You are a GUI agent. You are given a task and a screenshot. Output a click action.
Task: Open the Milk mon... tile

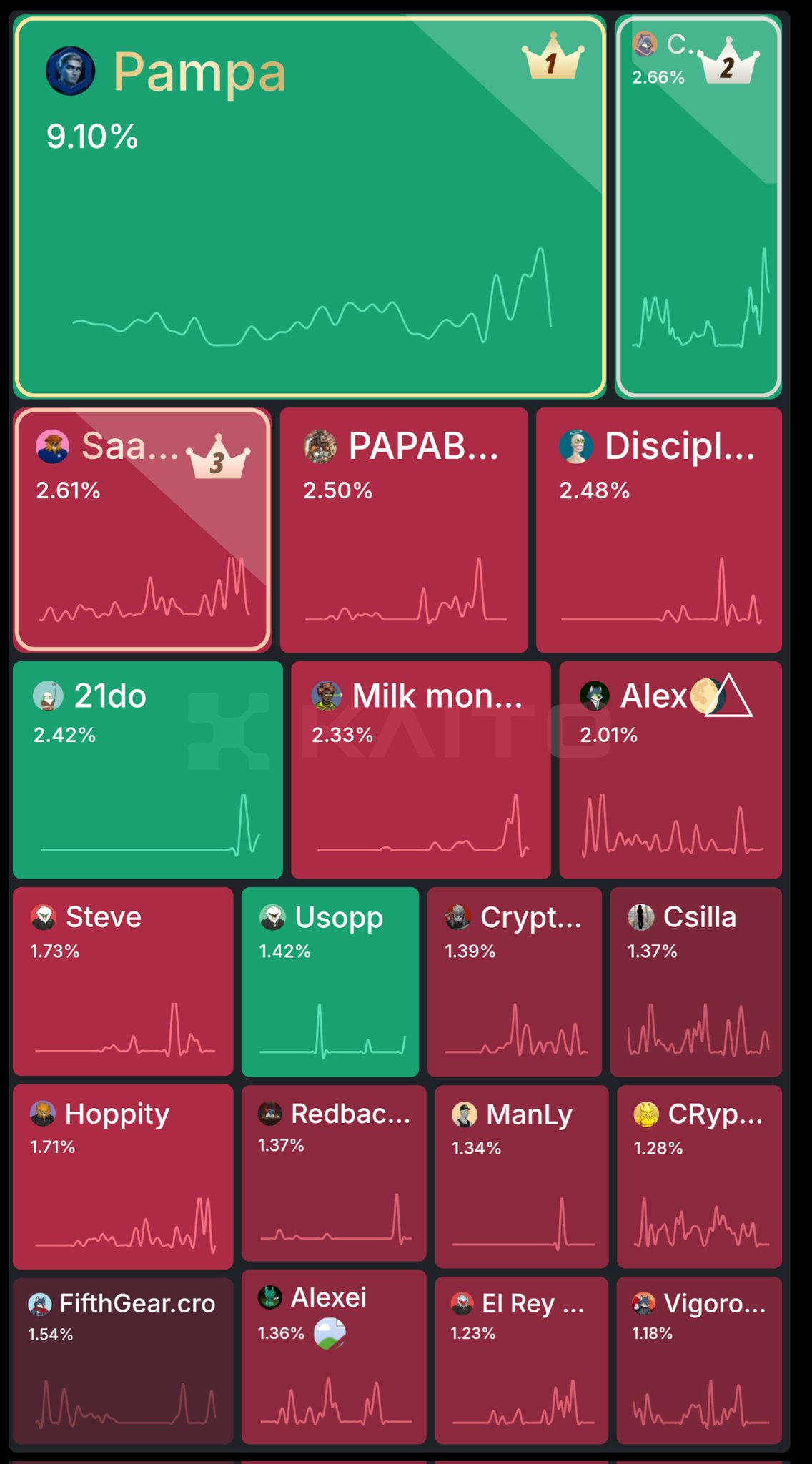pos(420,769)
